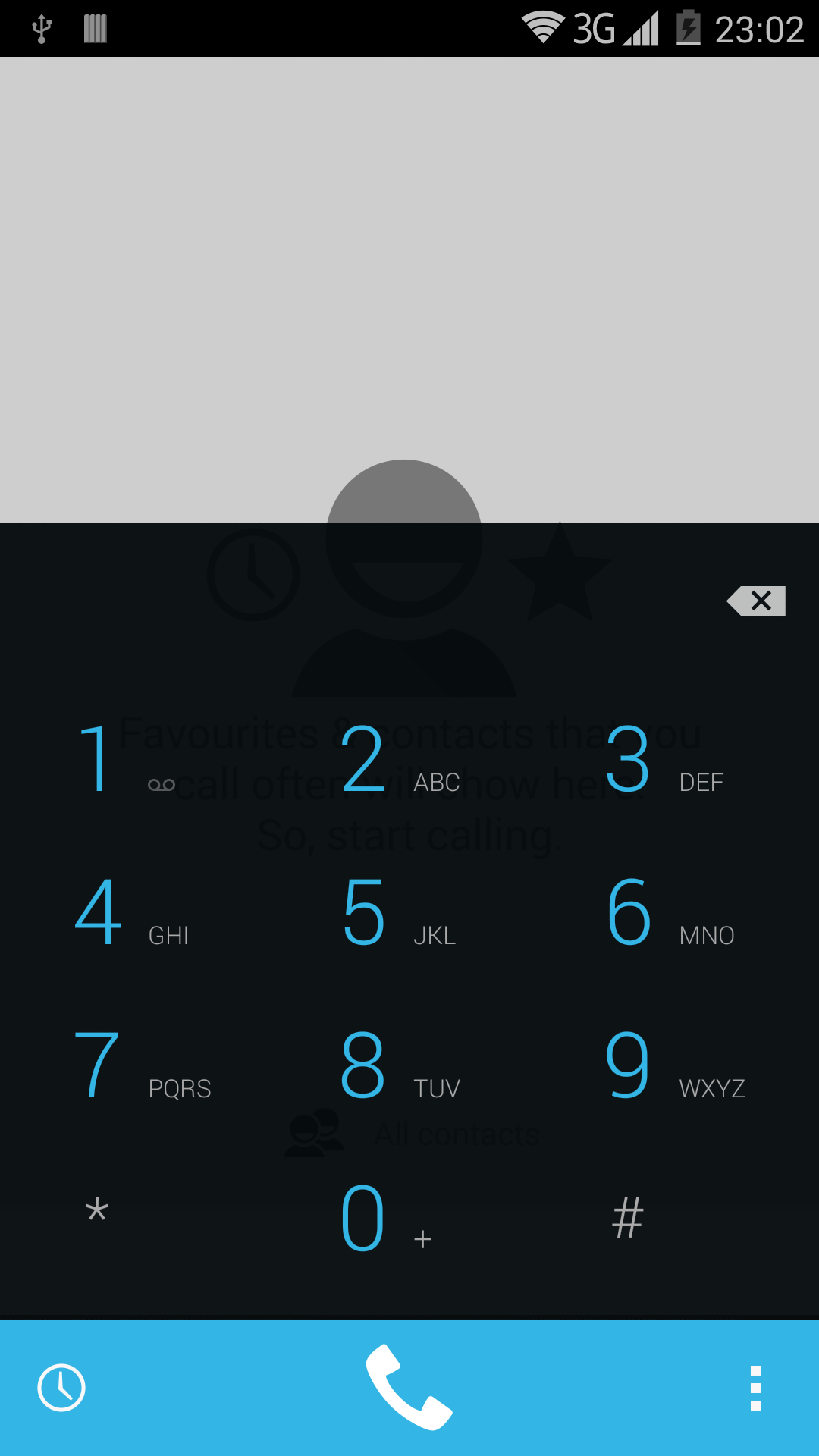Tap the 8 TUV key

398,1065
